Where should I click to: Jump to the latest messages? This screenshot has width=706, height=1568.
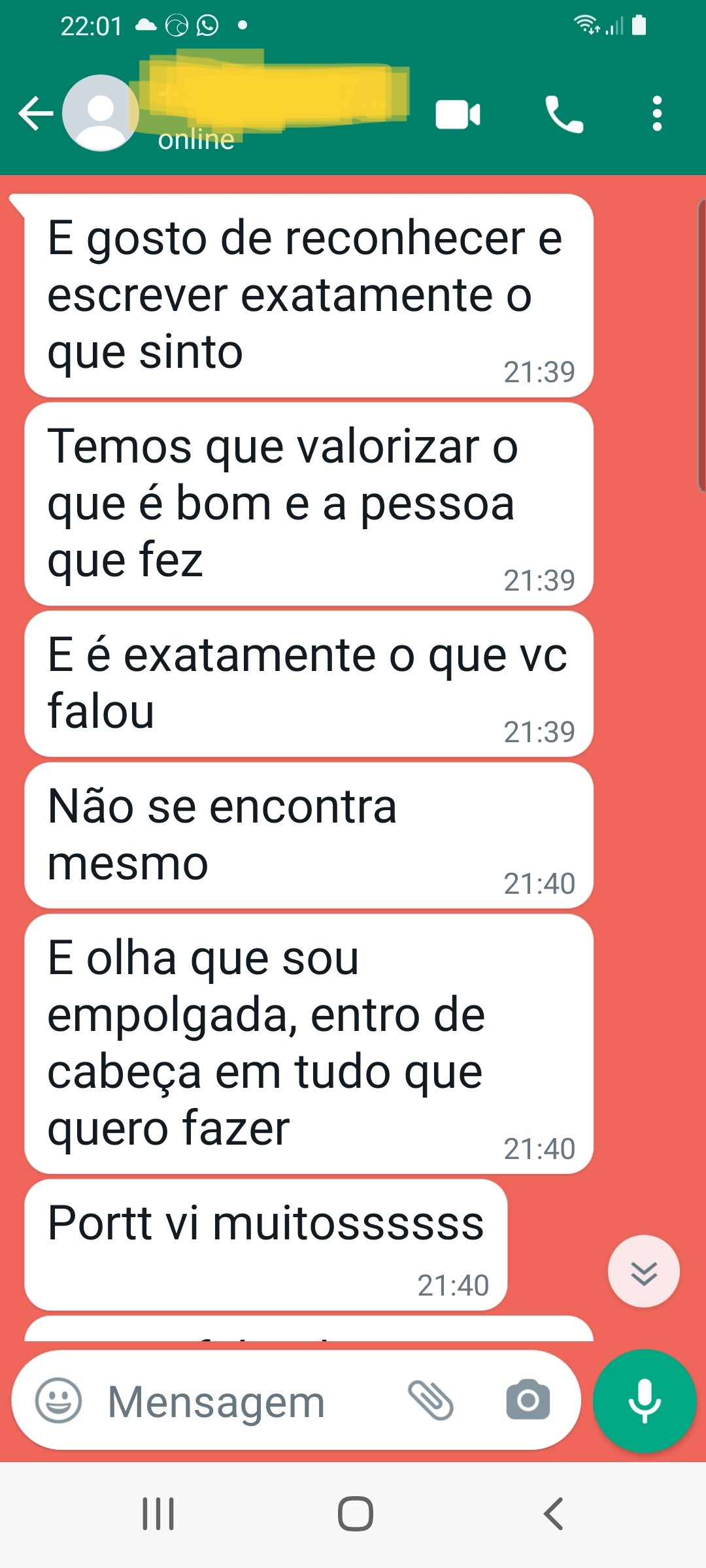tap(644, 1271)
